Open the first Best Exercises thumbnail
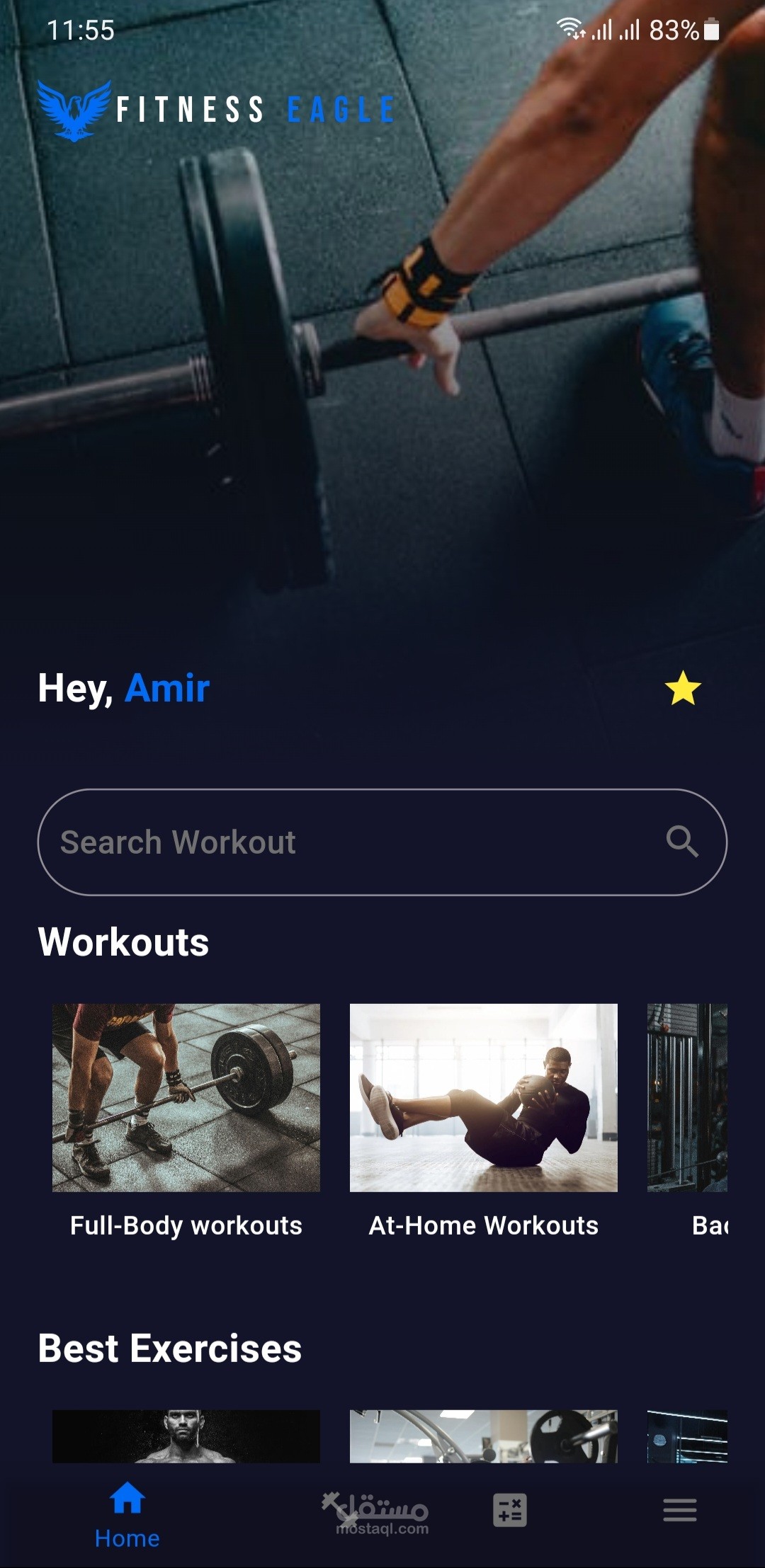This screenshot has width=765, height=1568. 186,1436
